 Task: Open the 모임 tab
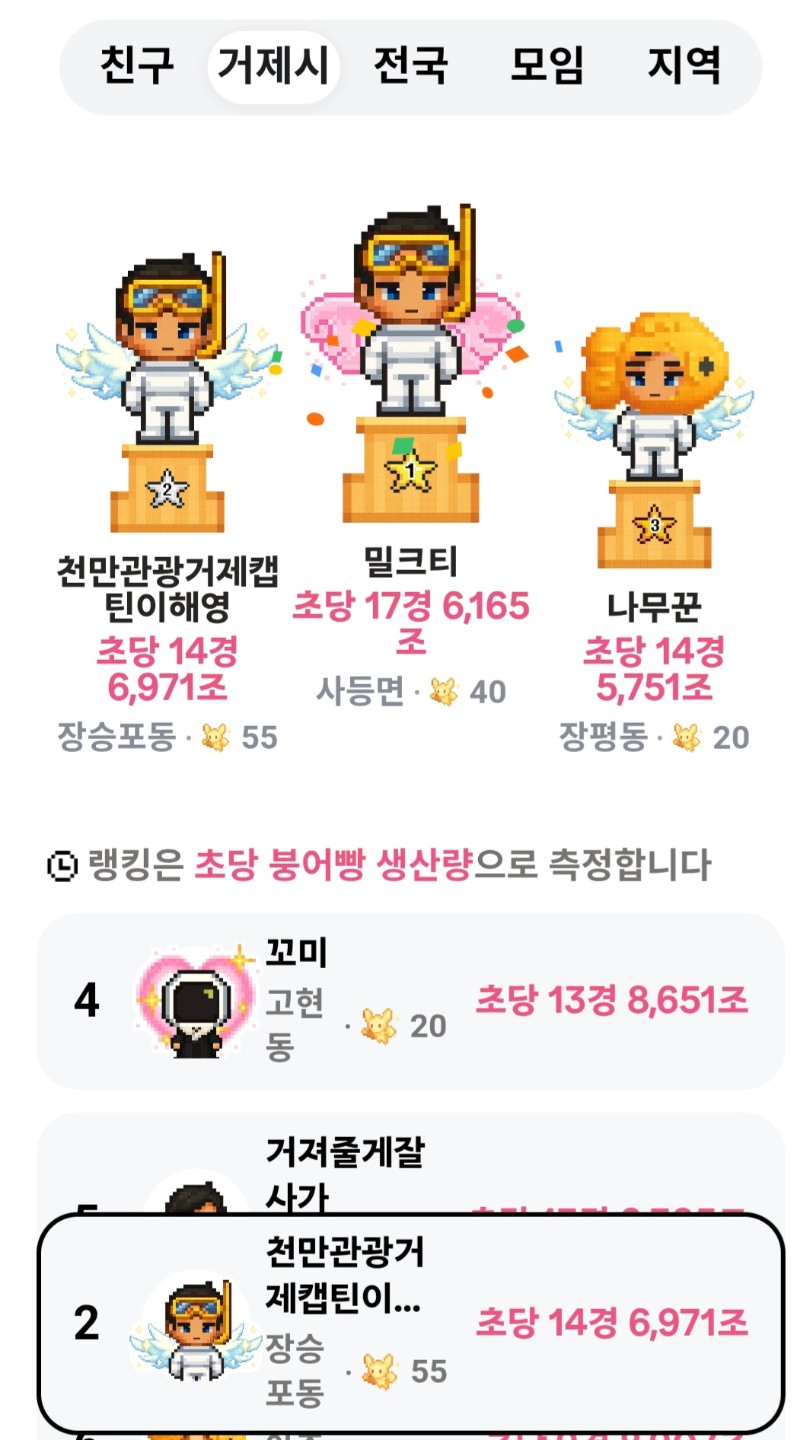[547, 67]
